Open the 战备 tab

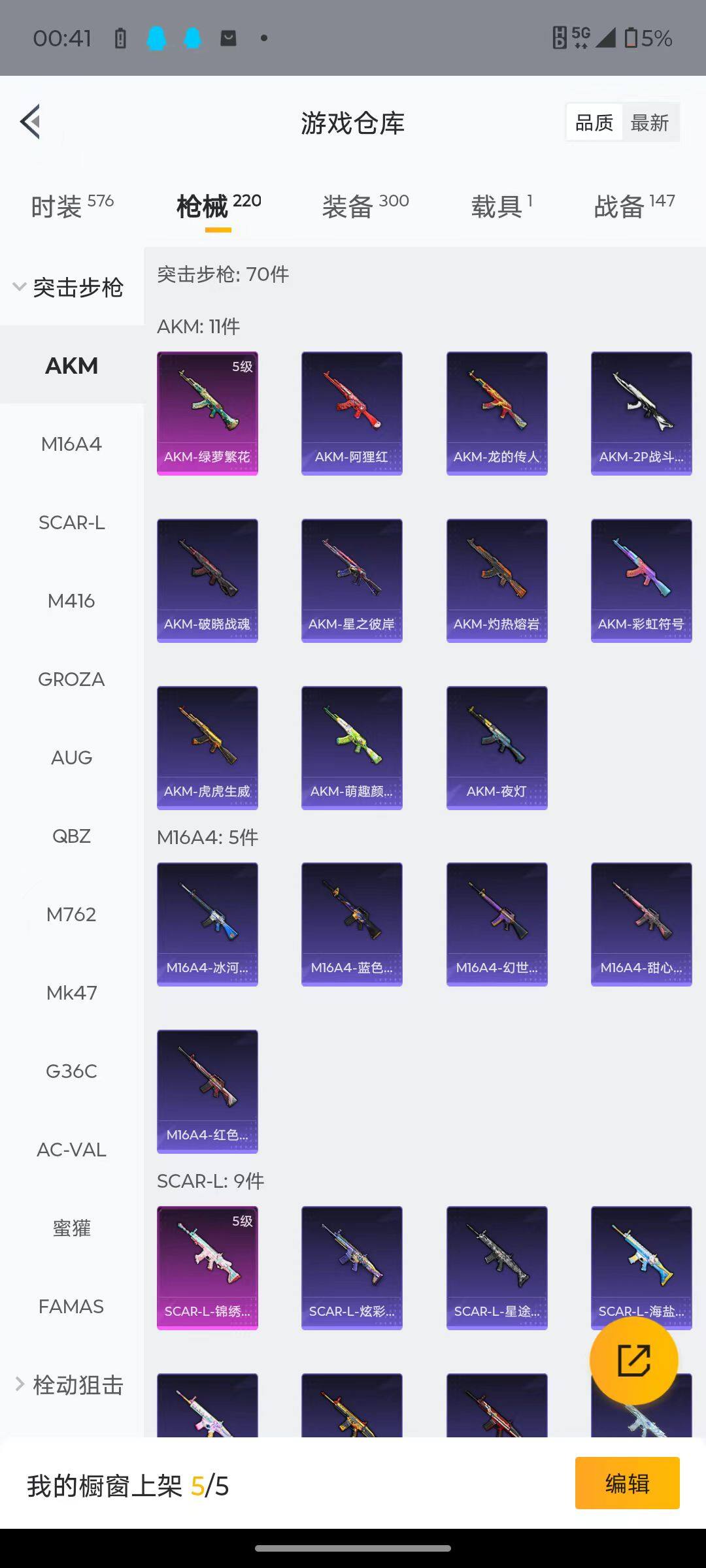(x=633, y=206)
